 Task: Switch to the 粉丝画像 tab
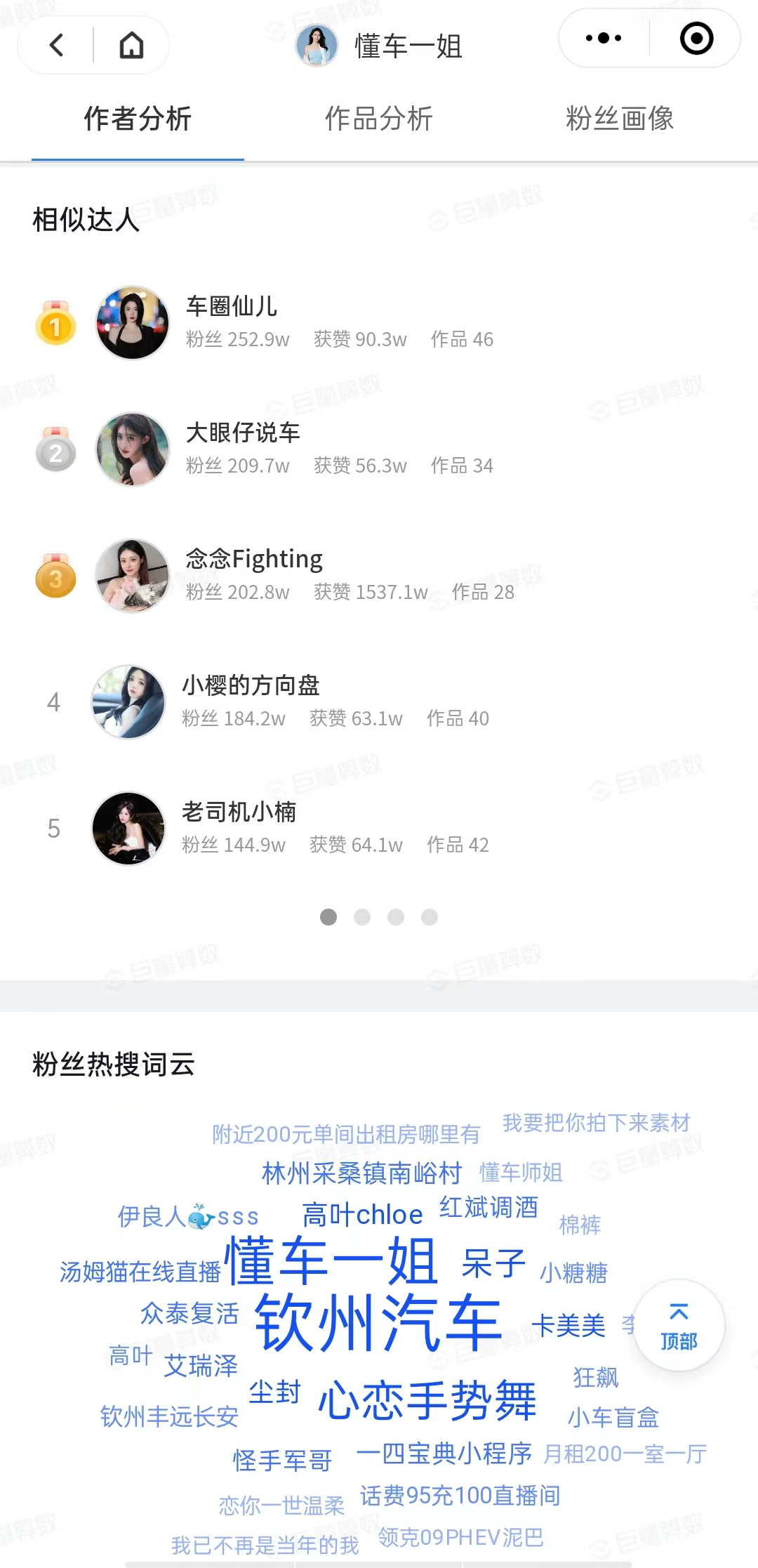coord(620,118)
